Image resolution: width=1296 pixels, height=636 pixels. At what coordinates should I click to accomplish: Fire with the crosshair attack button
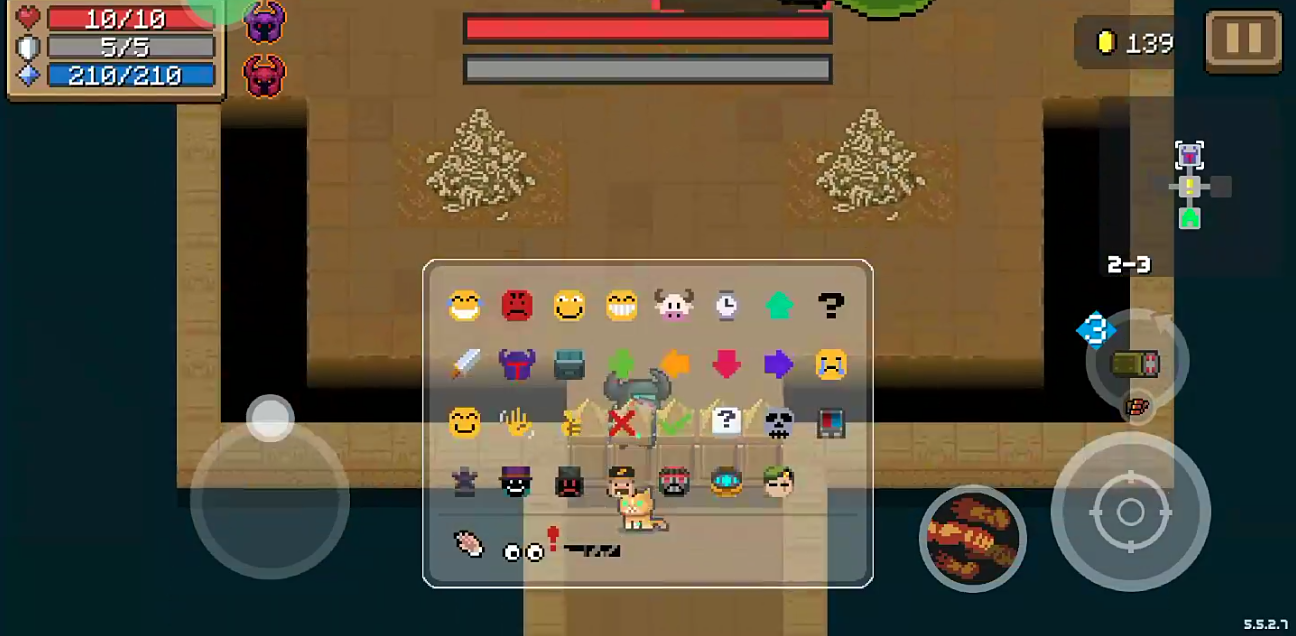click(1130, 512)
